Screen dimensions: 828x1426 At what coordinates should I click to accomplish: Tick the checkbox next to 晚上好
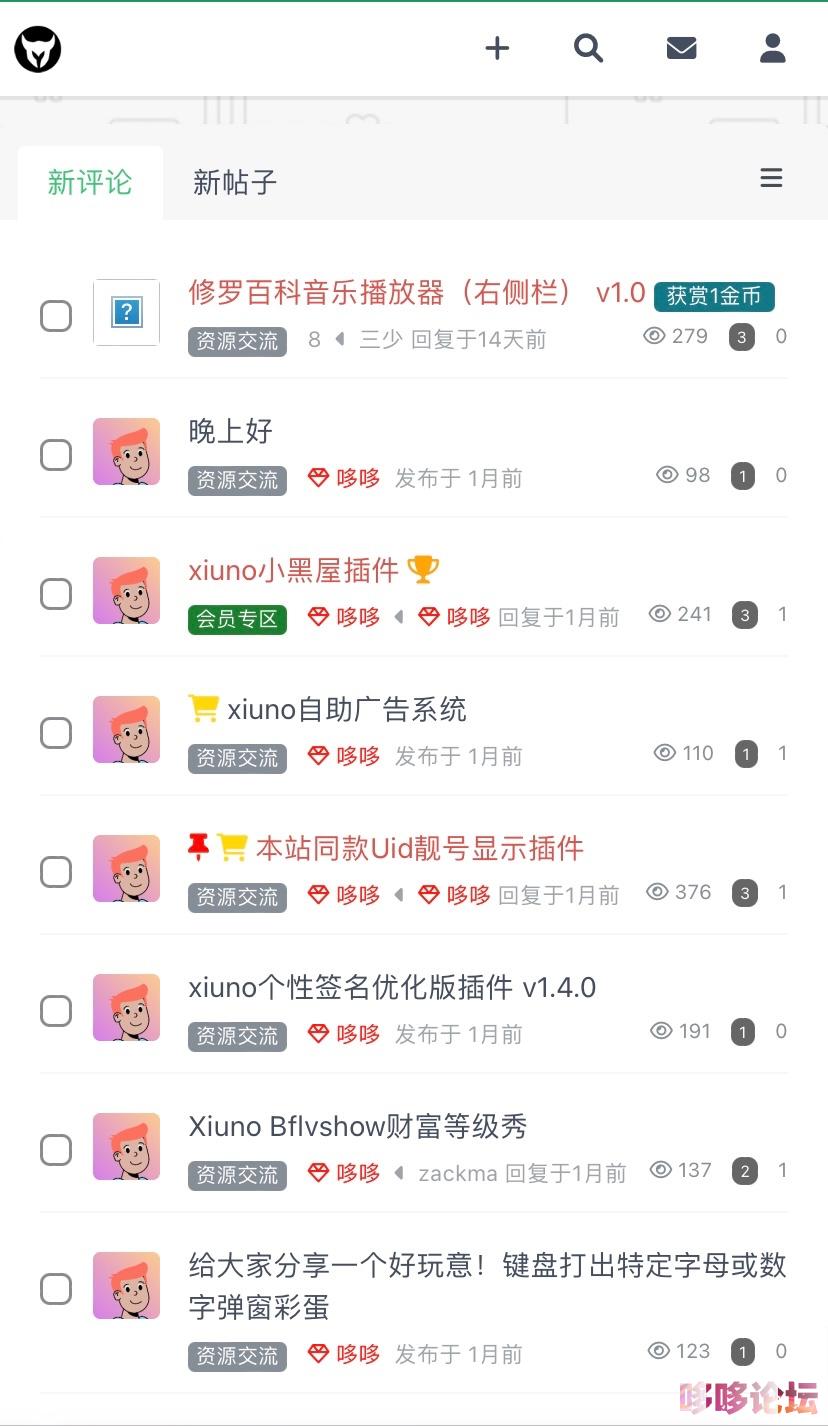pyautogui.click(x=56, y=455)
